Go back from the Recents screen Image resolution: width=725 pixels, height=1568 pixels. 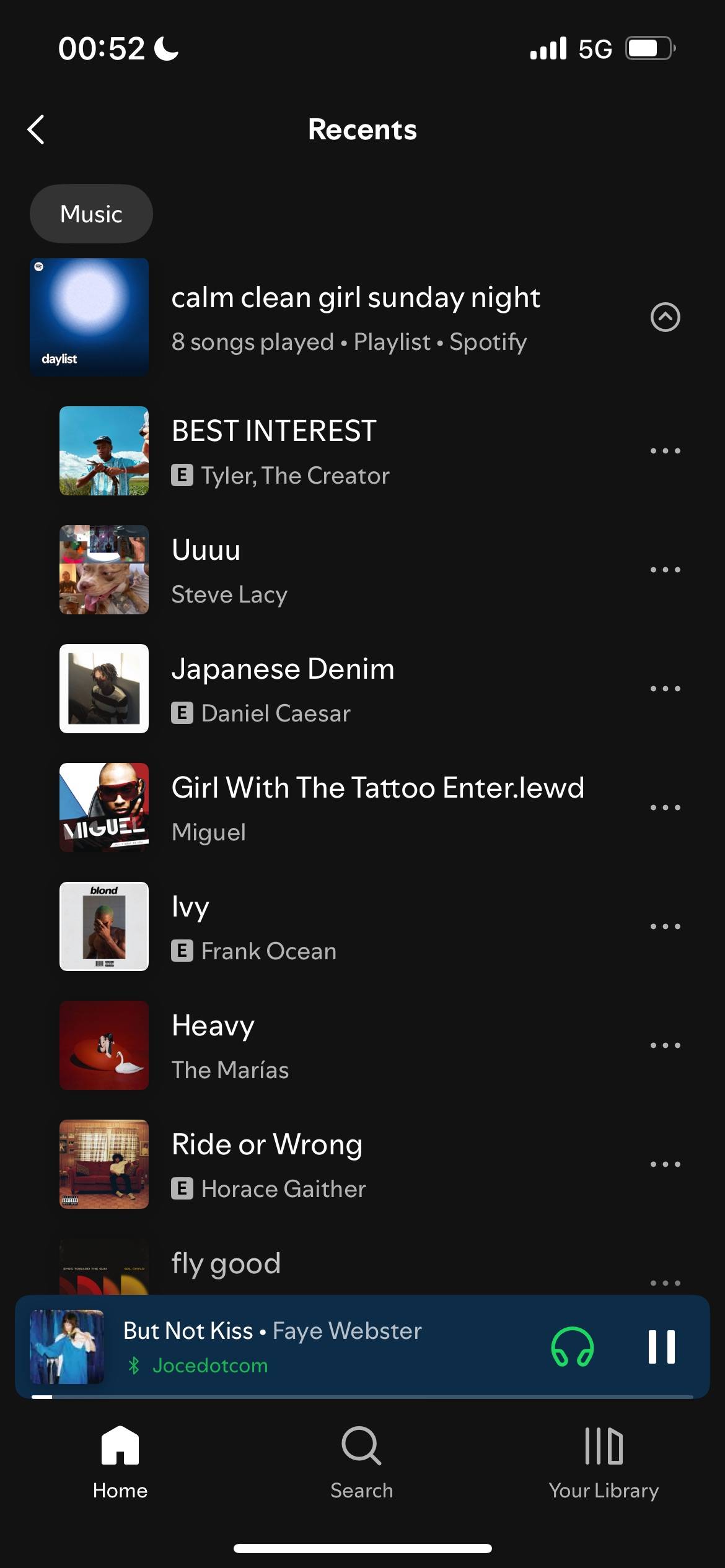36,129
